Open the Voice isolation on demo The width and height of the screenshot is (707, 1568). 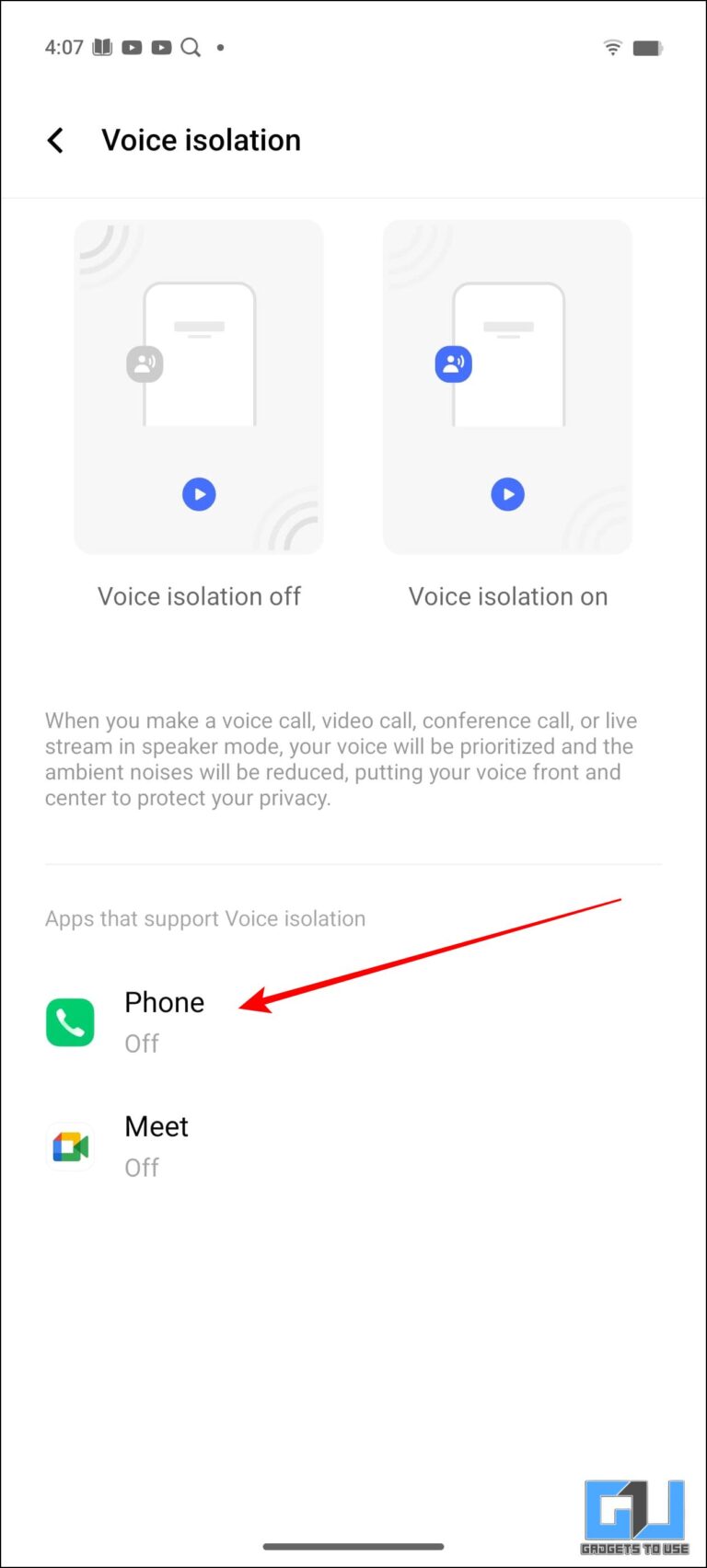pos(507,494)
